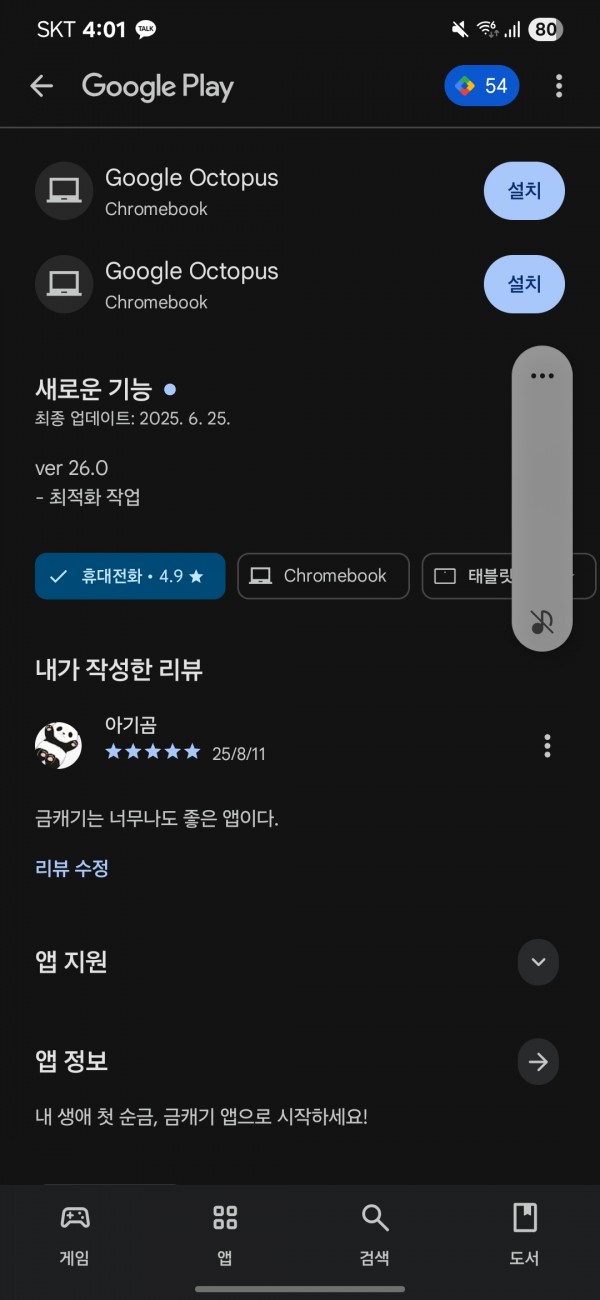Image resolution: width=600 pixels, height=1300 pixels.
Task: Edit my review via 리뷰 수정
Action: pyautogui.click(x=72, y=868)
